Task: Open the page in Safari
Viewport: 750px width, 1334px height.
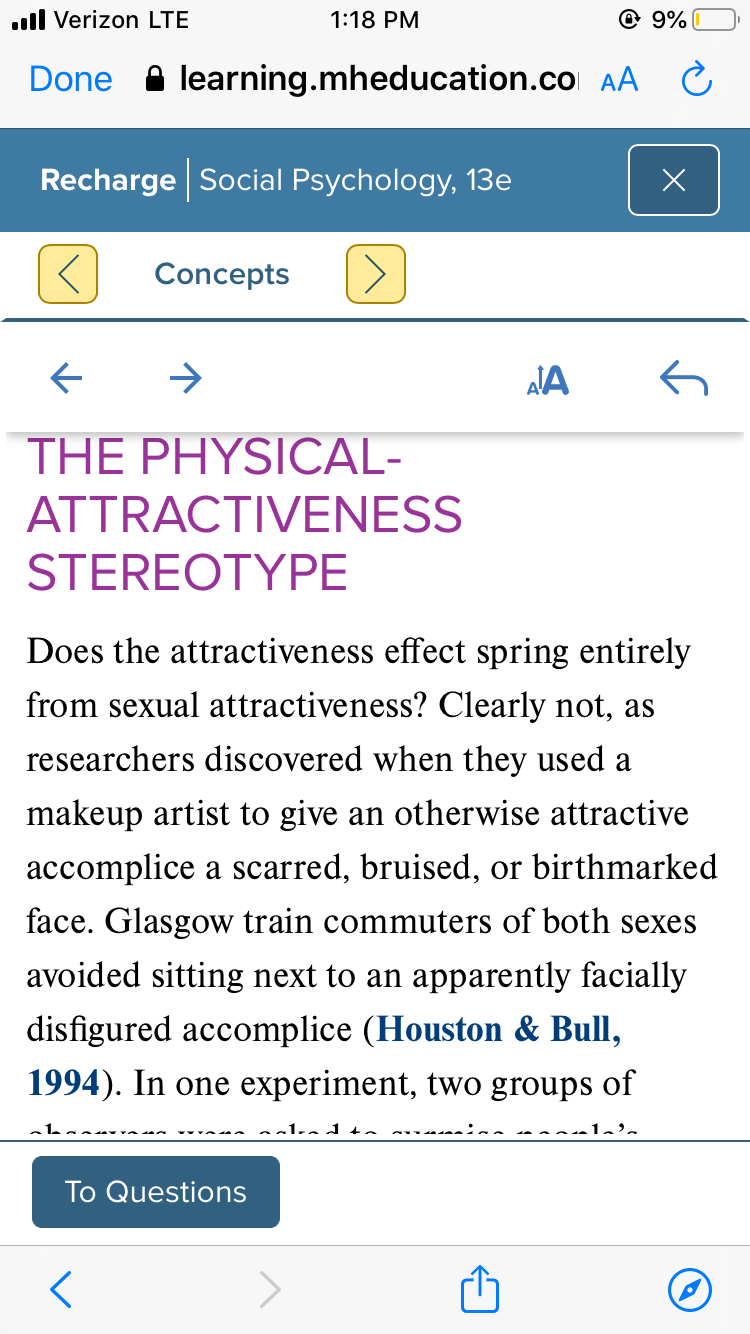Action: point(690,1291)
